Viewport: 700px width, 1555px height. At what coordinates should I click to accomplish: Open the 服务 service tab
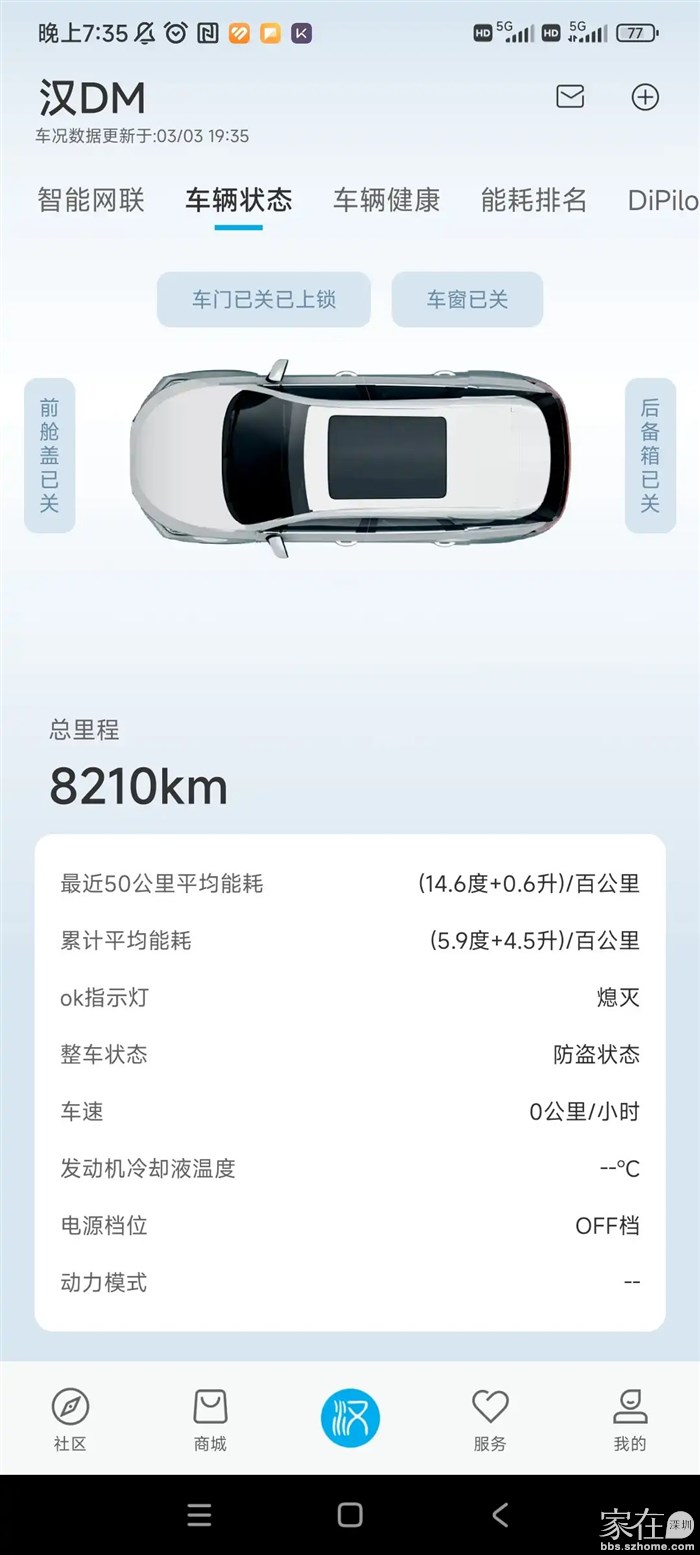pyautogui.click(x=490, y=1418)
